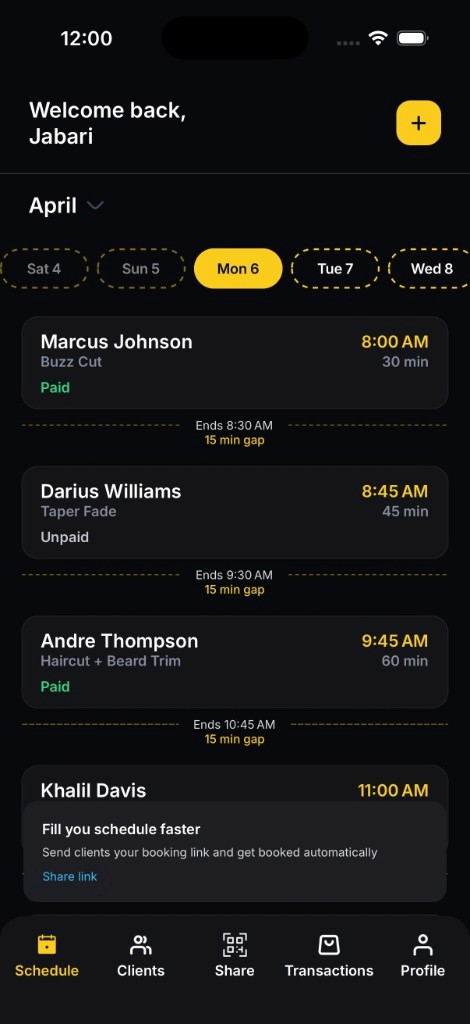
Task: Switch to the Schedule tab
Action: click(x=47, y=955)
